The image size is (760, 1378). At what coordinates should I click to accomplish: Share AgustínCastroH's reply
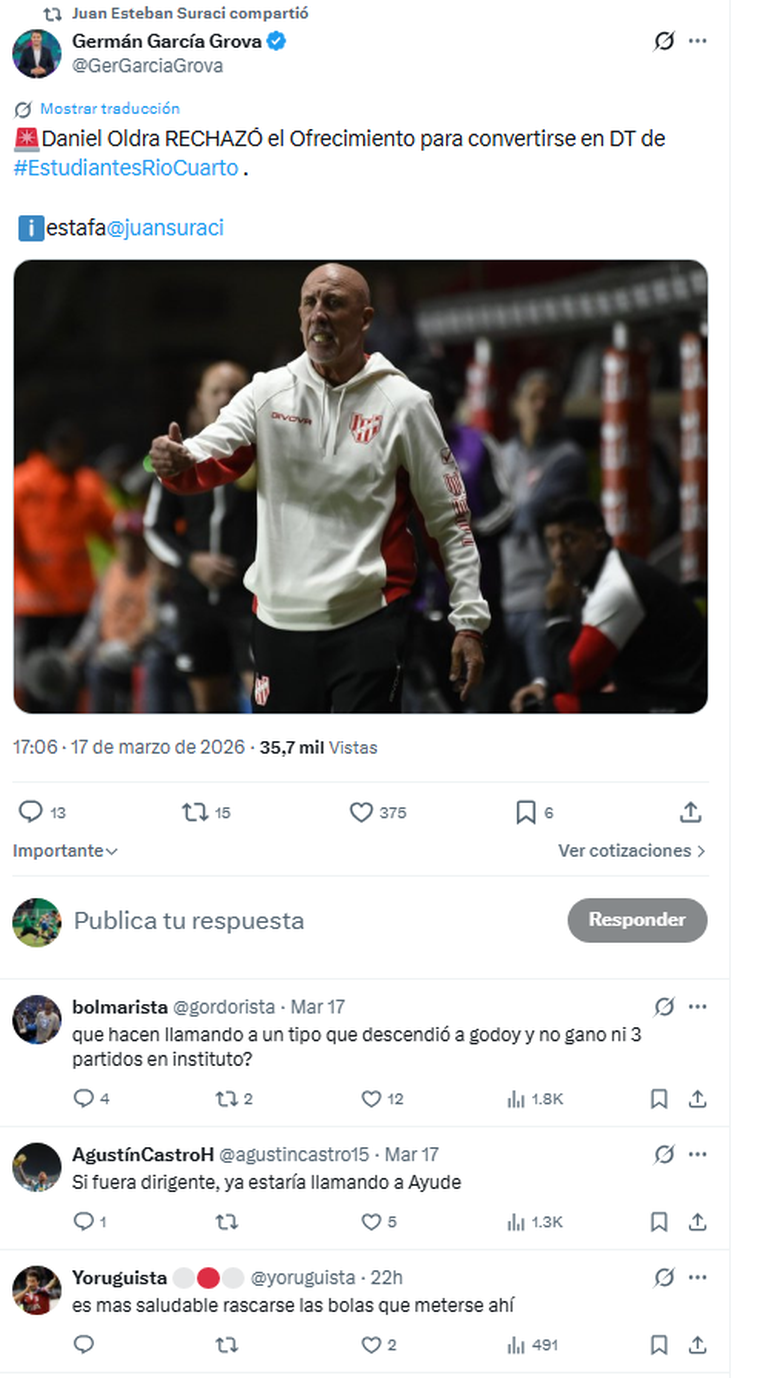(x=698, y=1222)
